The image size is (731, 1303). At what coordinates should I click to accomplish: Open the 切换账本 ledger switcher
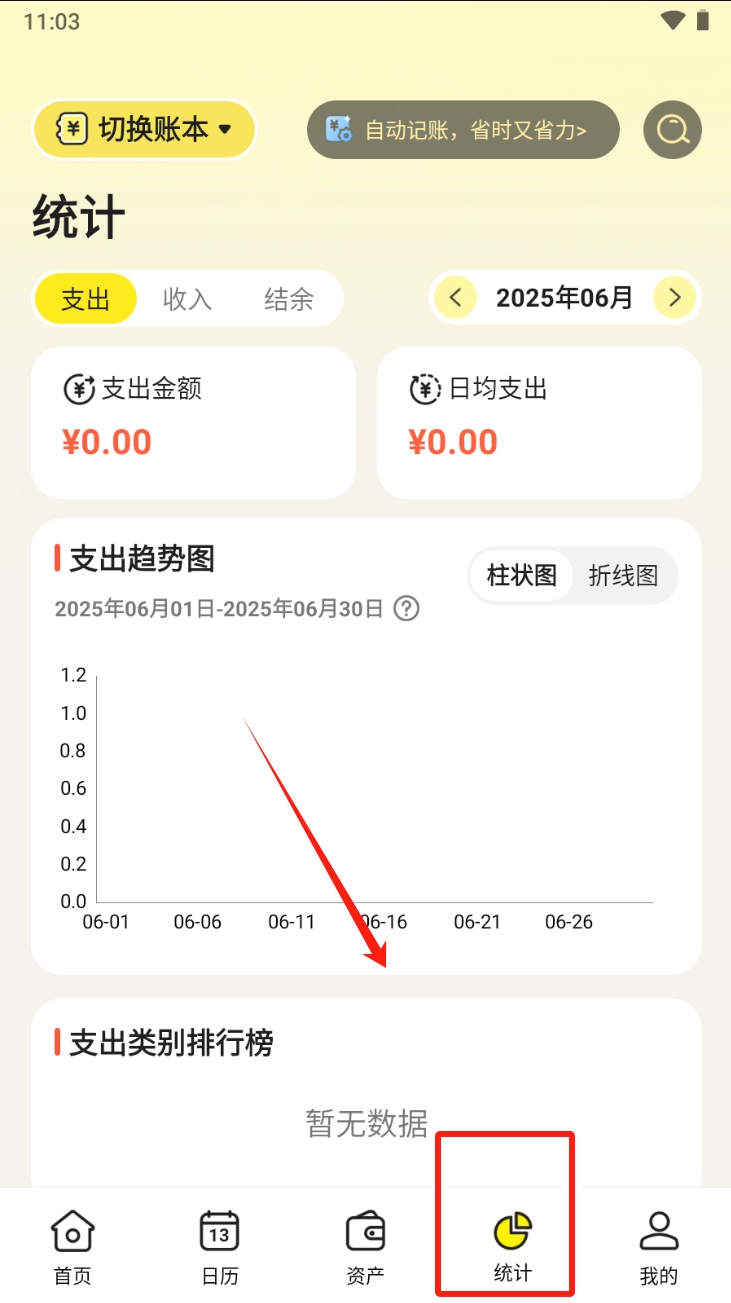coord(145,129)
